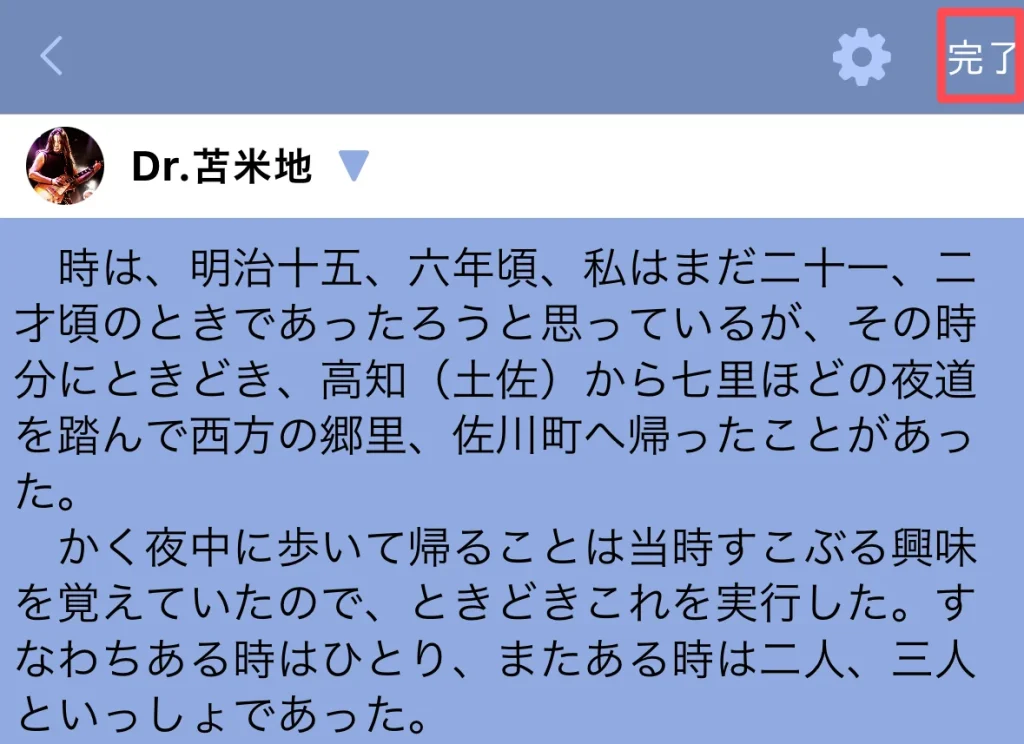Go back using the arrow
The height and width of the screenshot is (744, 1024).
51,57
